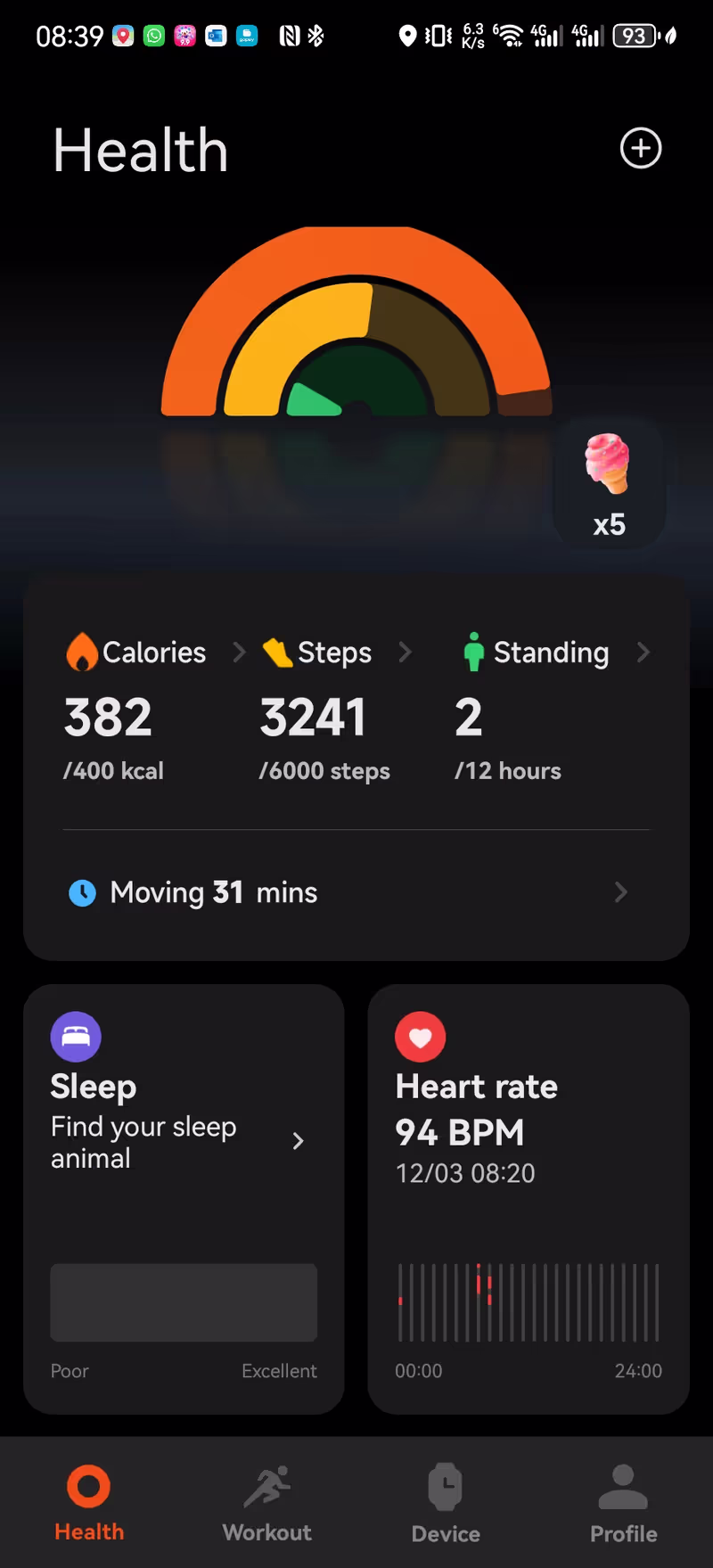Open the Profile tab
Viewport: 713px width, 1568px height.
click(x=623, y=1504)
